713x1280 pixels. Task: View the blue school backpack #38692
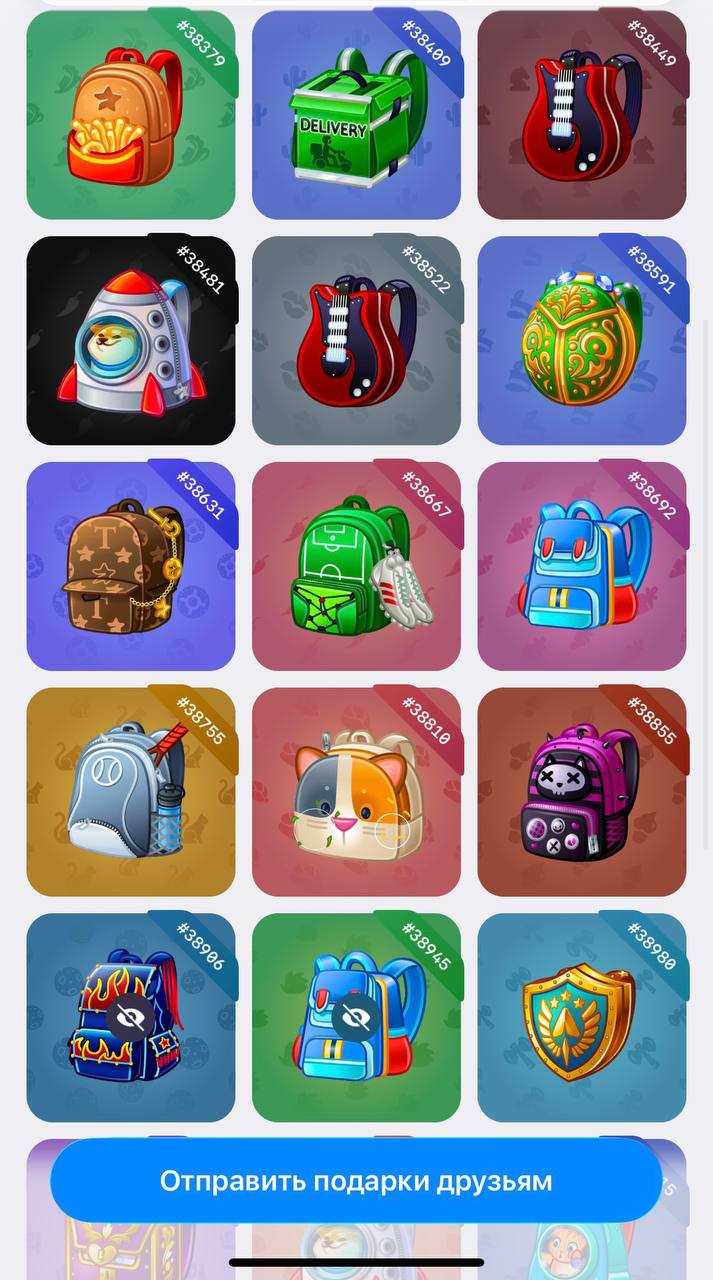point(582,566)
